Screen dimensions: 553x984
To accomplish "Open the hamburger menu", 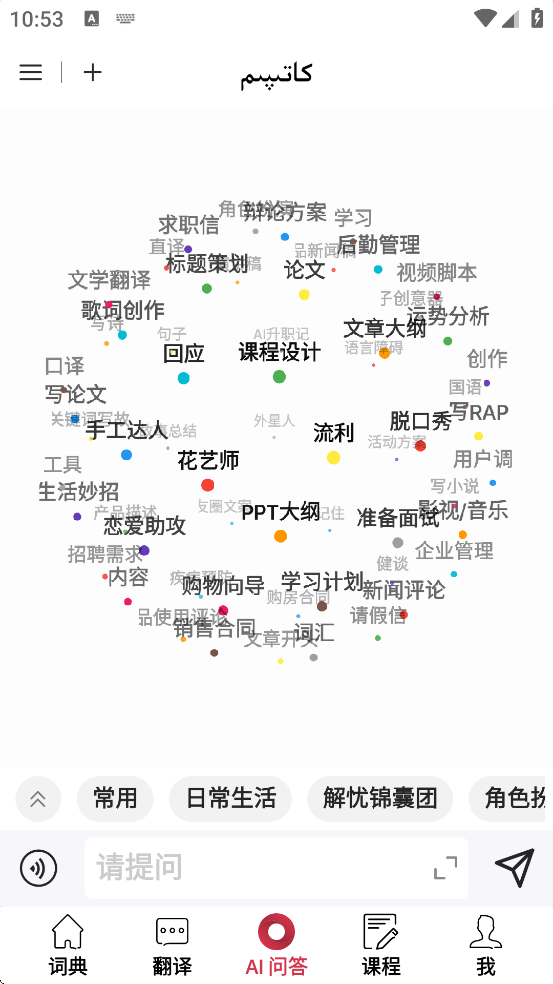I will coord(31,72).
